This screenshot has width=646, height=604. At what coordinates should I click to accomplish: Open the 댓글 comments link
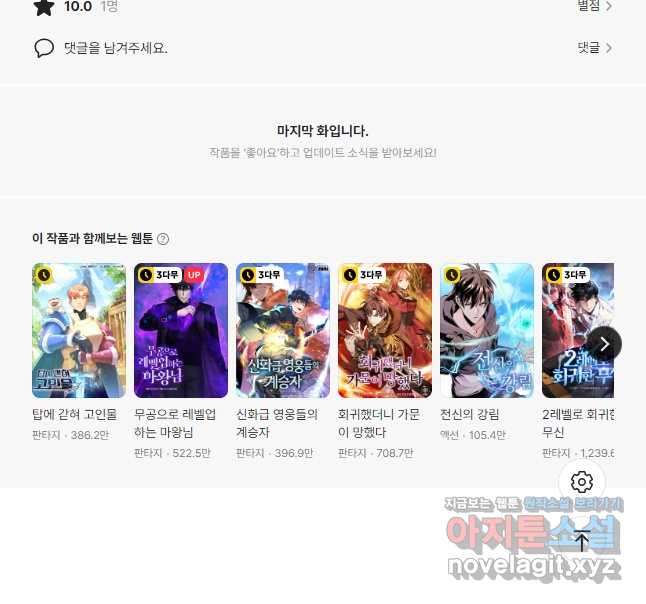(x=594, y=47)
